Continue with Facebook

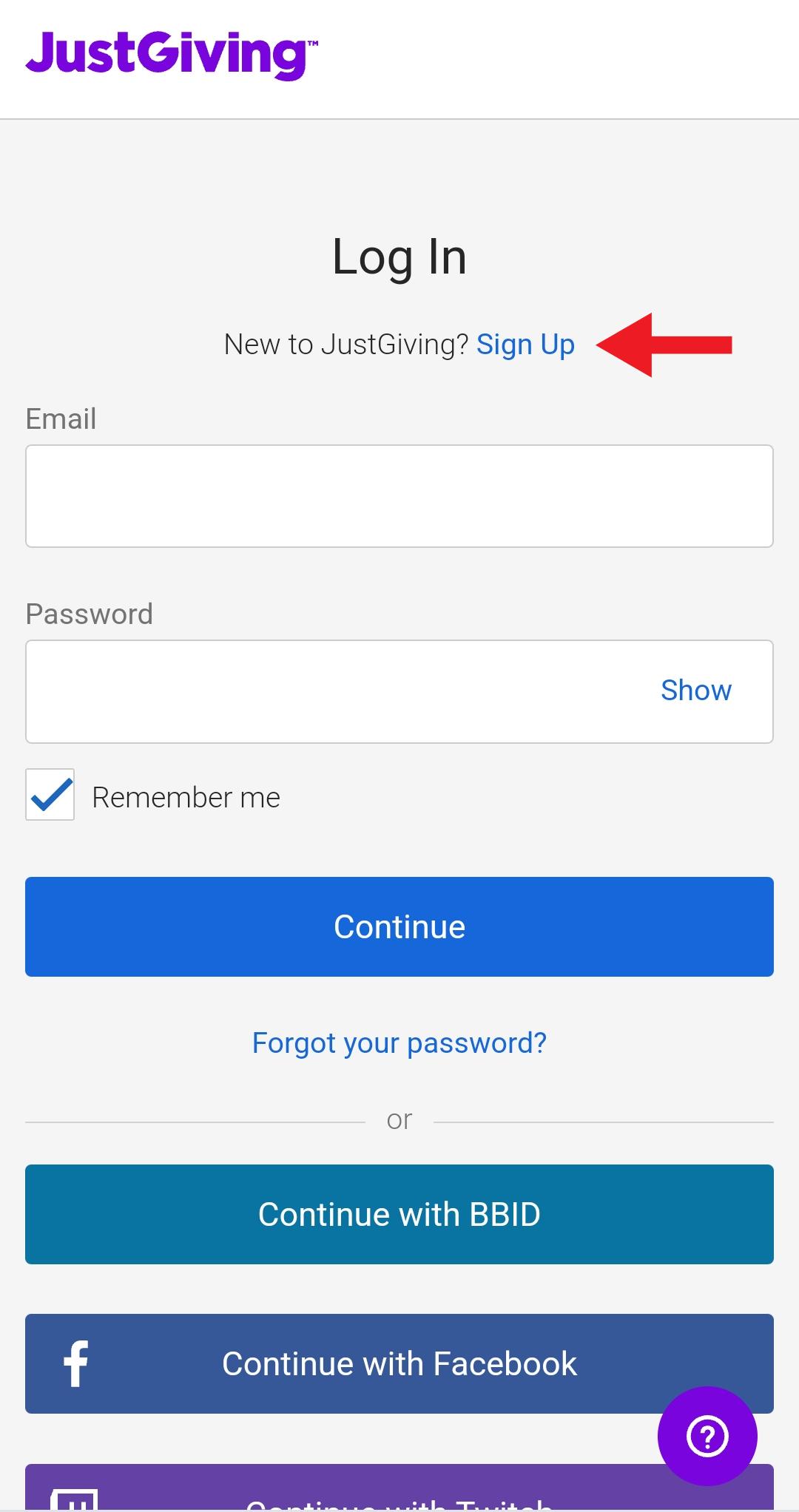click(x=399, y=1363)
